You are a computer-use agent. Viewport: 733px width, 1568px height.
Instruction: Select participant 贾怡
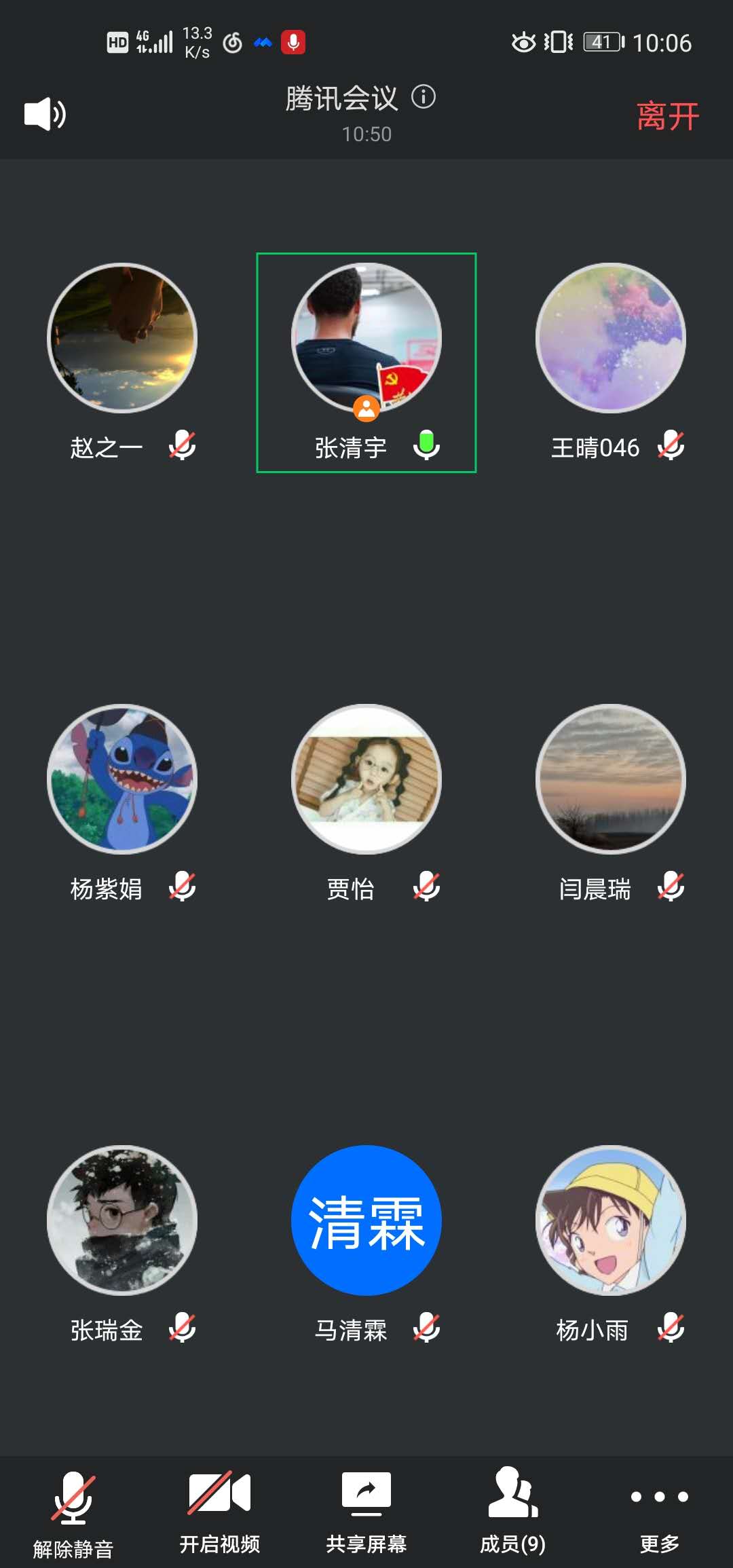[366, 779]
